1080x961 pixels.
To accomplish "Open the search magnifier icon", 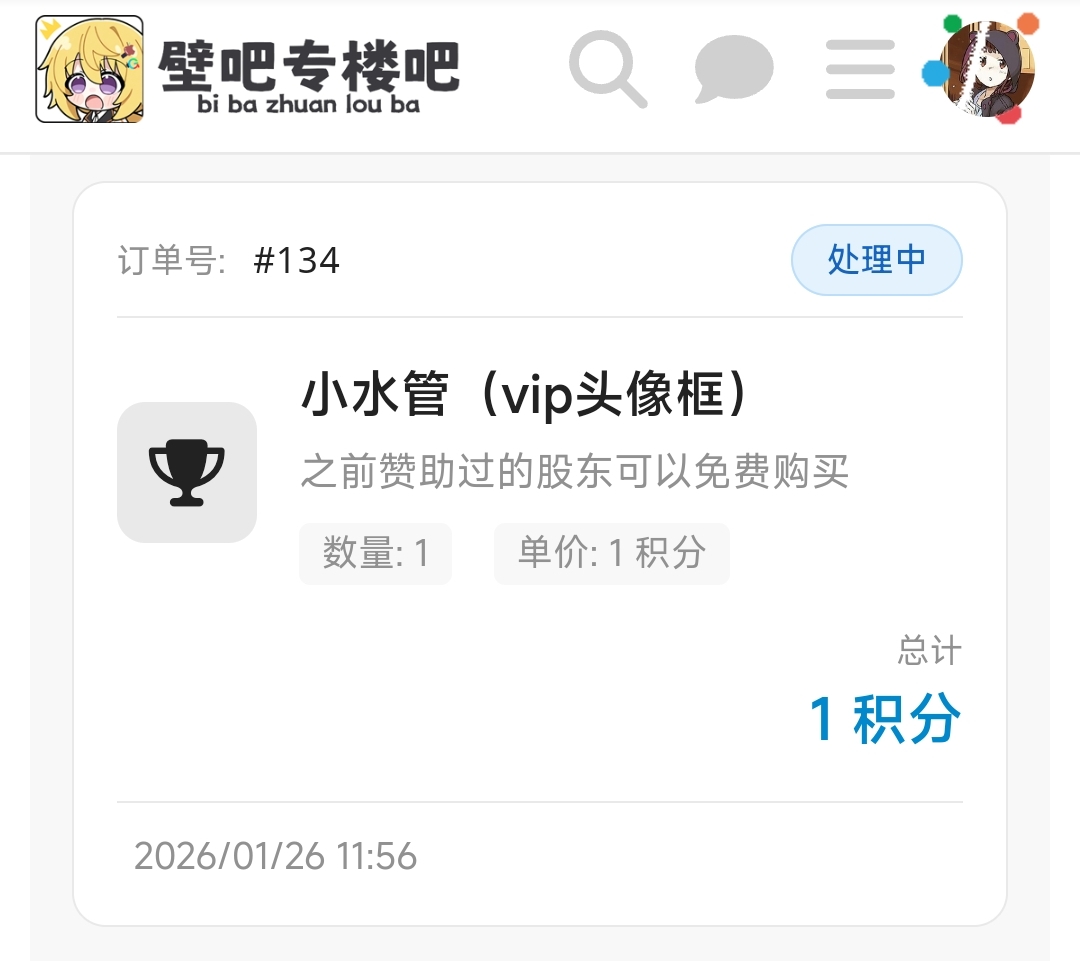I will [x=607, y=68].
